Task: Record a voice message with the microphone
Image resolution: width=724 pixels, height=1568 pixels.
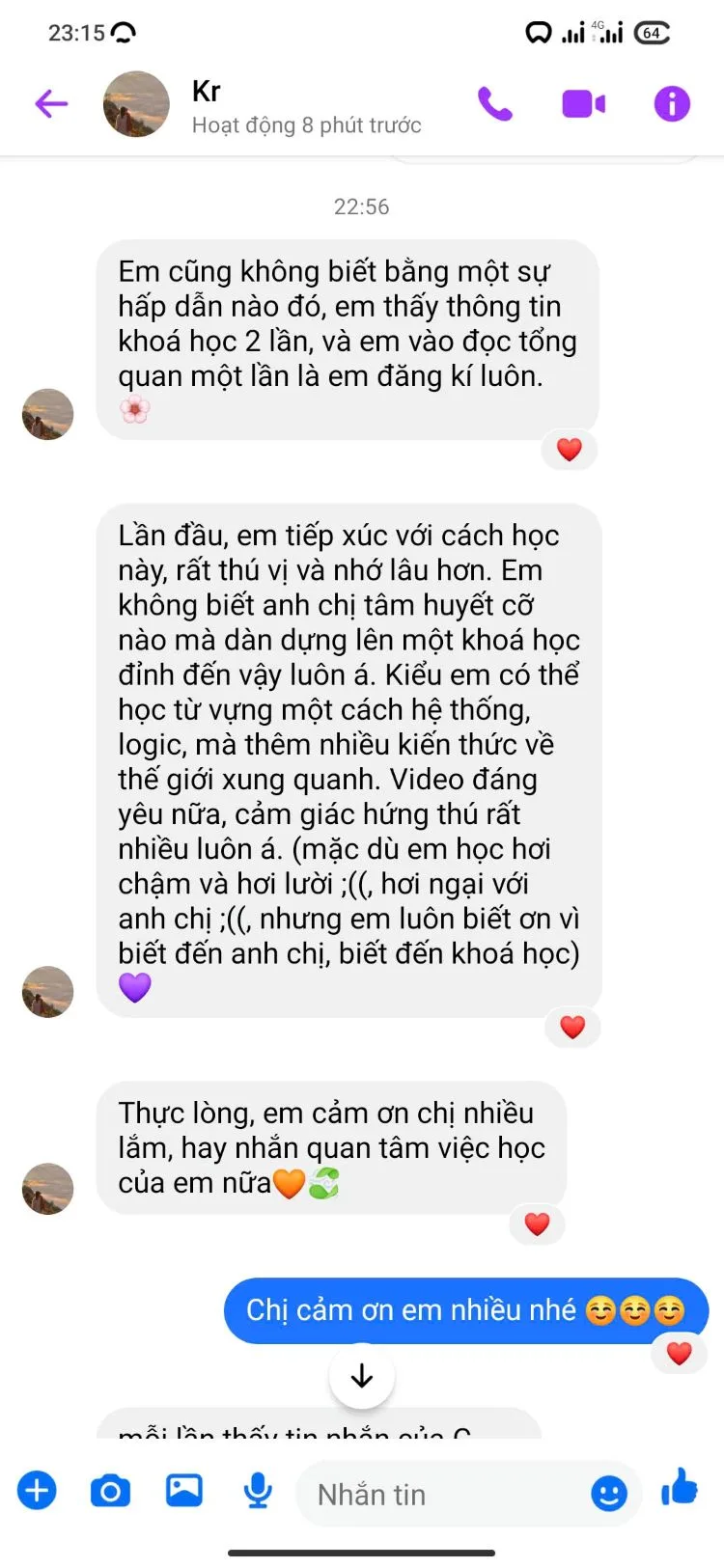Action: click(258, 1491)
